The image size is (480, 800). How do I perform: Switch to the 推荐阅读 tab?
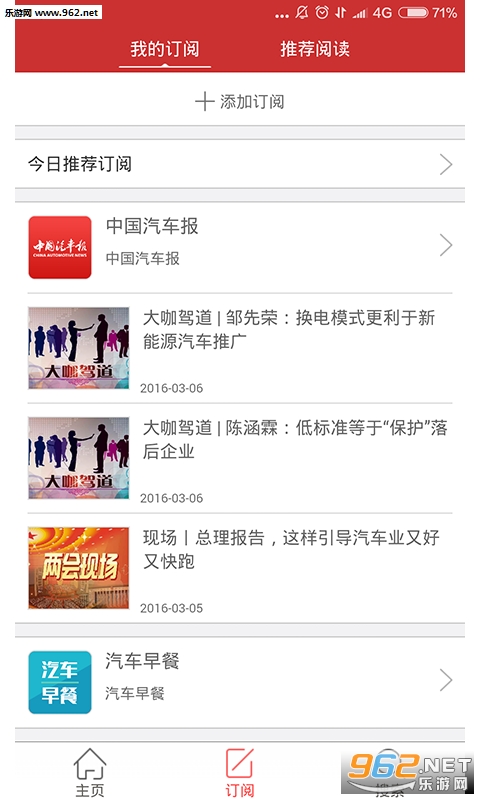(x=315, y=49)
